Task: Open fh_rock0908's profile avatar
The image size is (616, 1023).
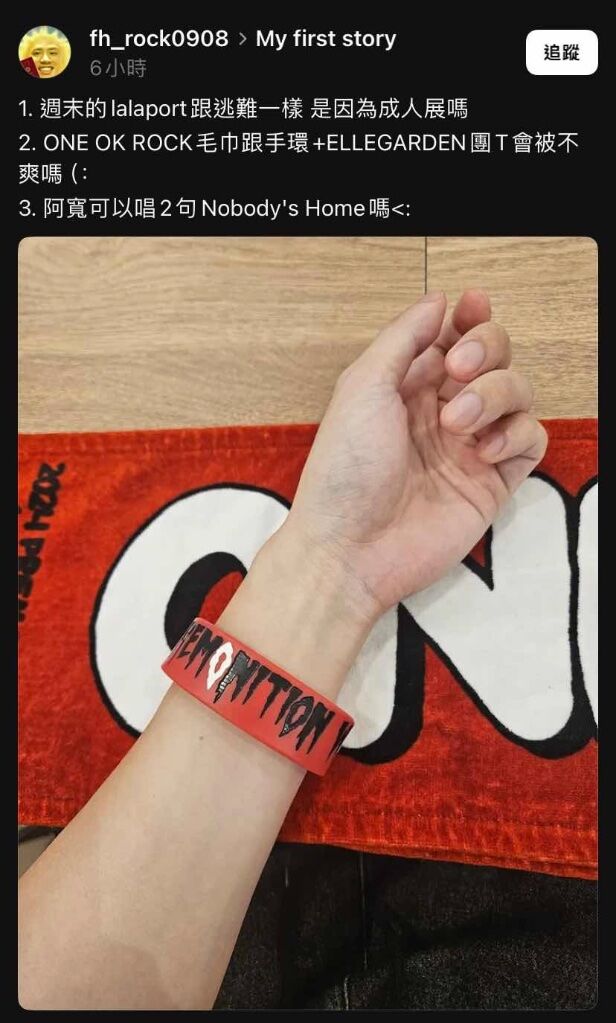Action: [44, 53]
